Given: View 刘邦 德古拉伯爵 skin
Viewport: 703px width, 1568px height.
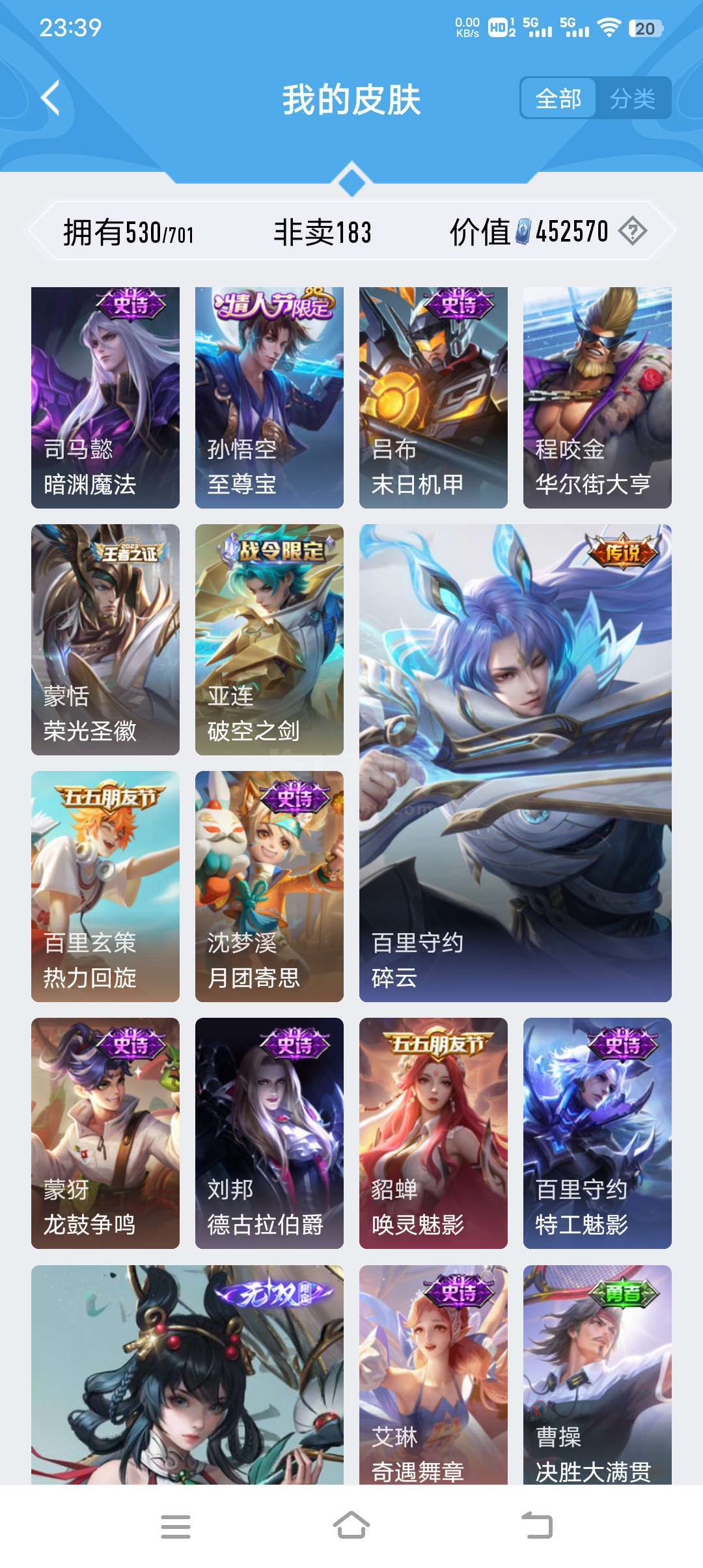Looking at the screenshot, I should point(269,1133).
